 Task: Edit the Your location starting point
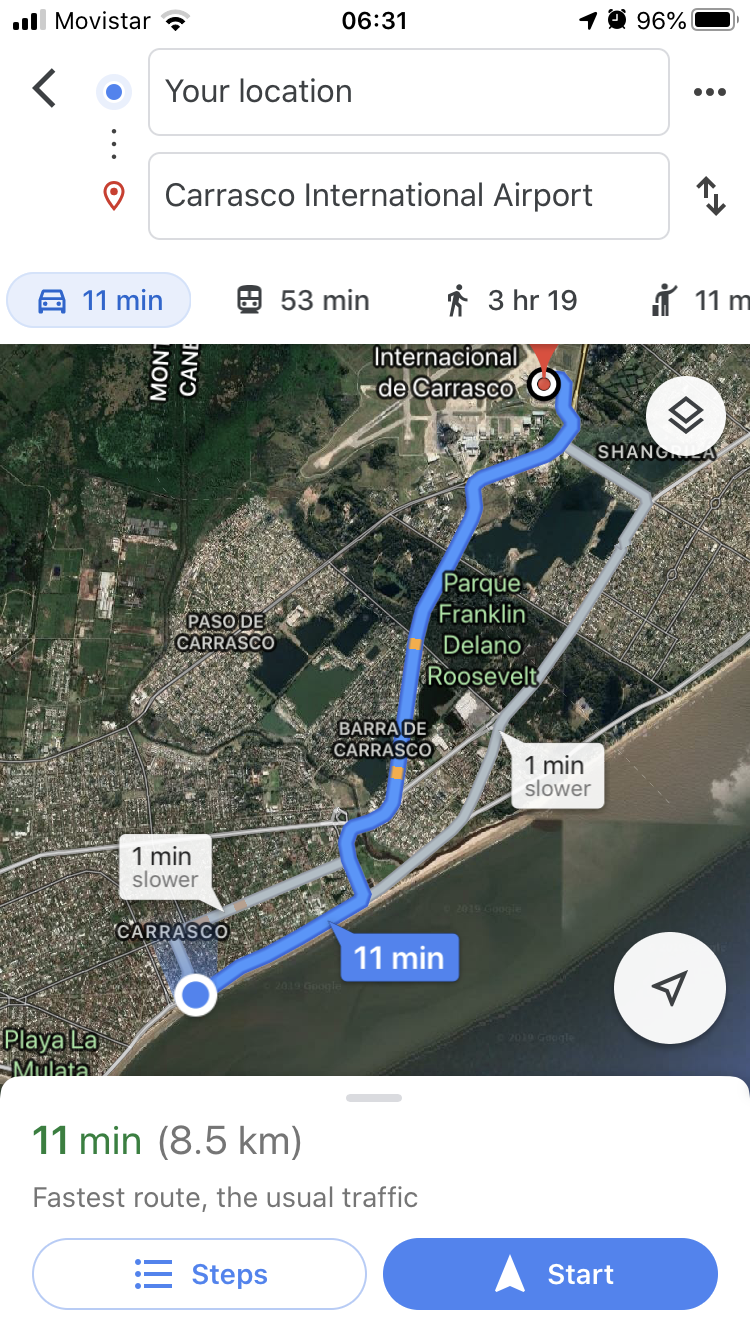408,92
